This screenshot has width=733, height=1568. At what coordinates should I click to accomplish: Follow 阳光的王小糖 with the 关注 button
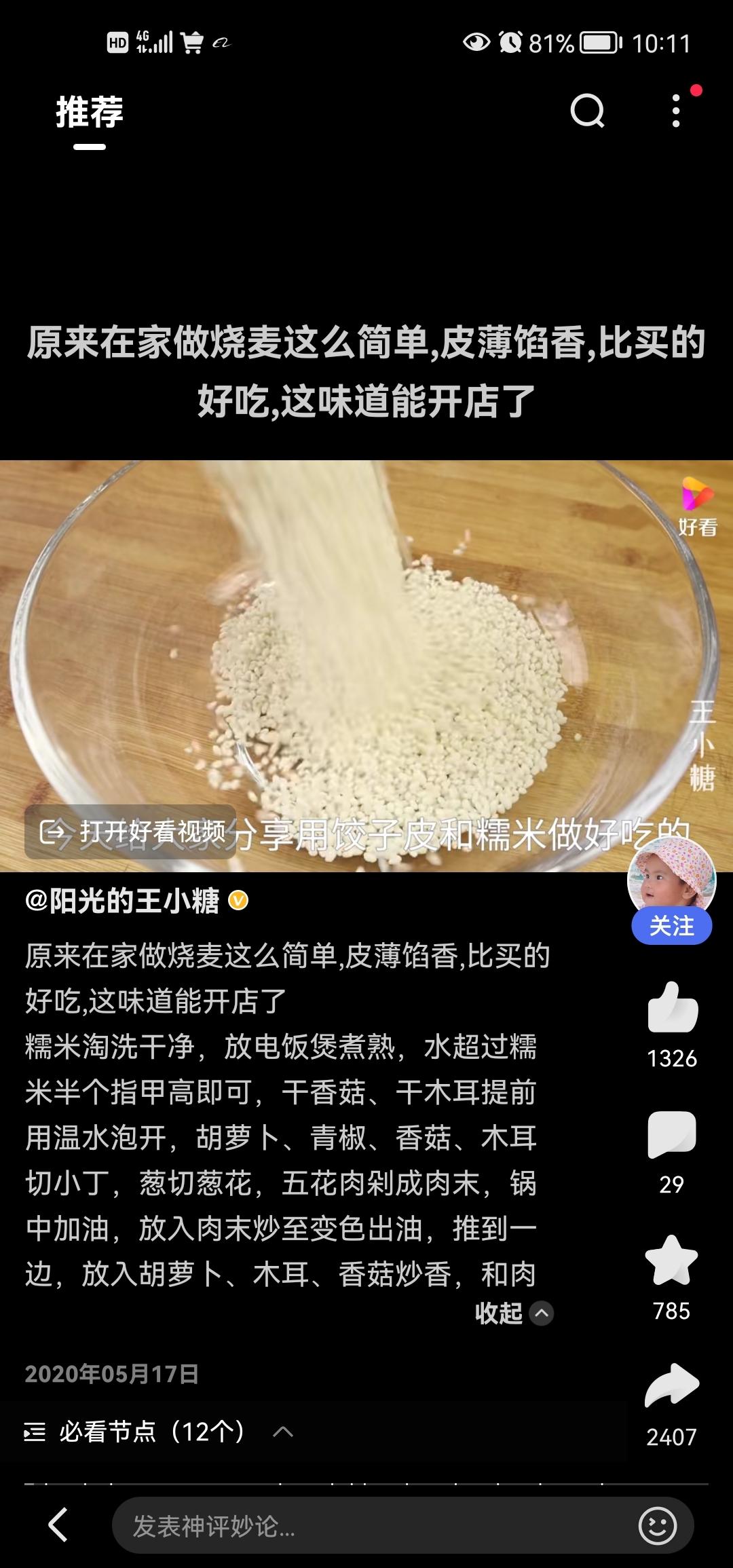pyautogui.click(x=671, y=927)
